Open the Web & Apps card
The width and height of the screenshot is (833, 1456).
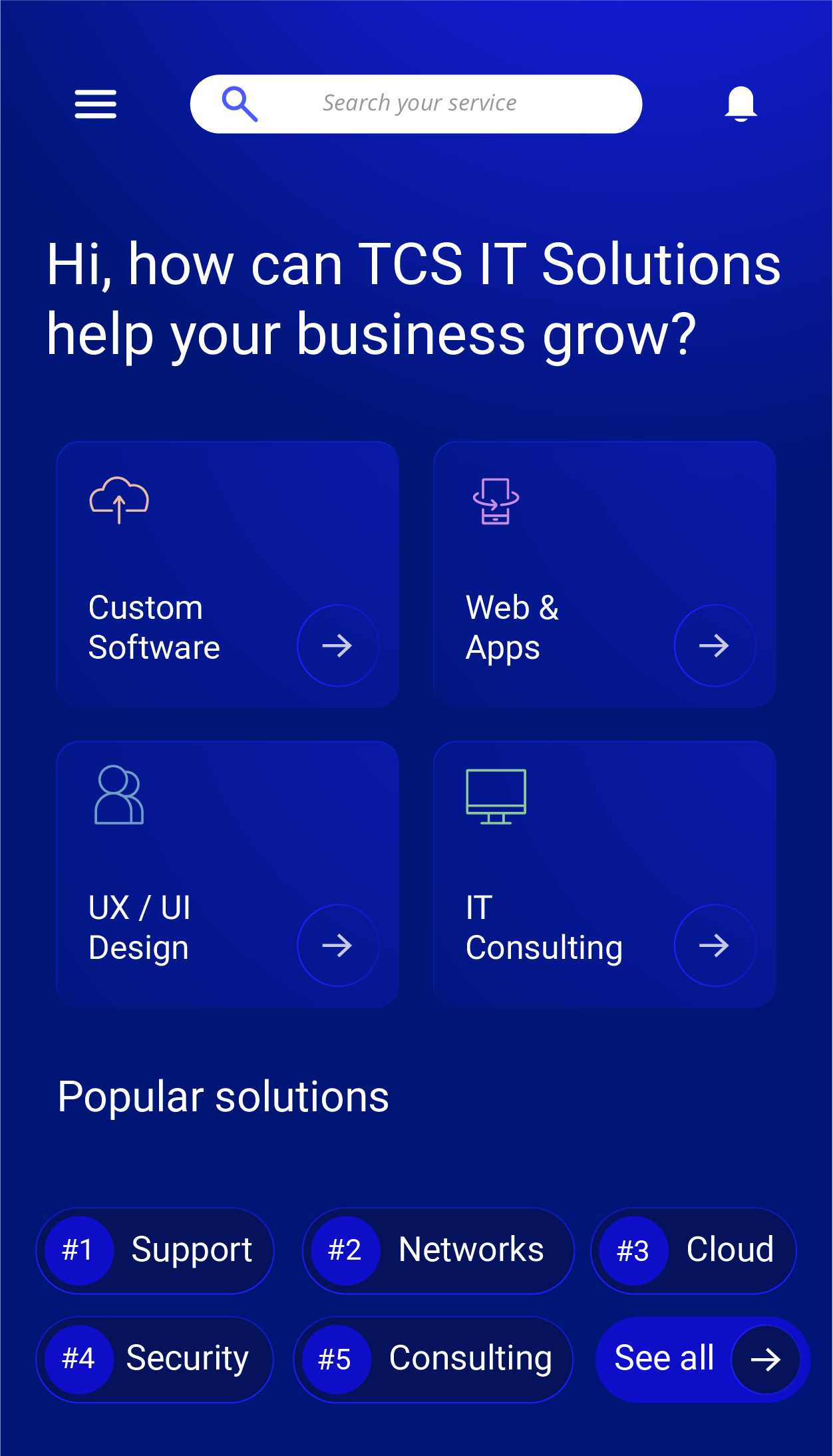[x=604, y=574]
